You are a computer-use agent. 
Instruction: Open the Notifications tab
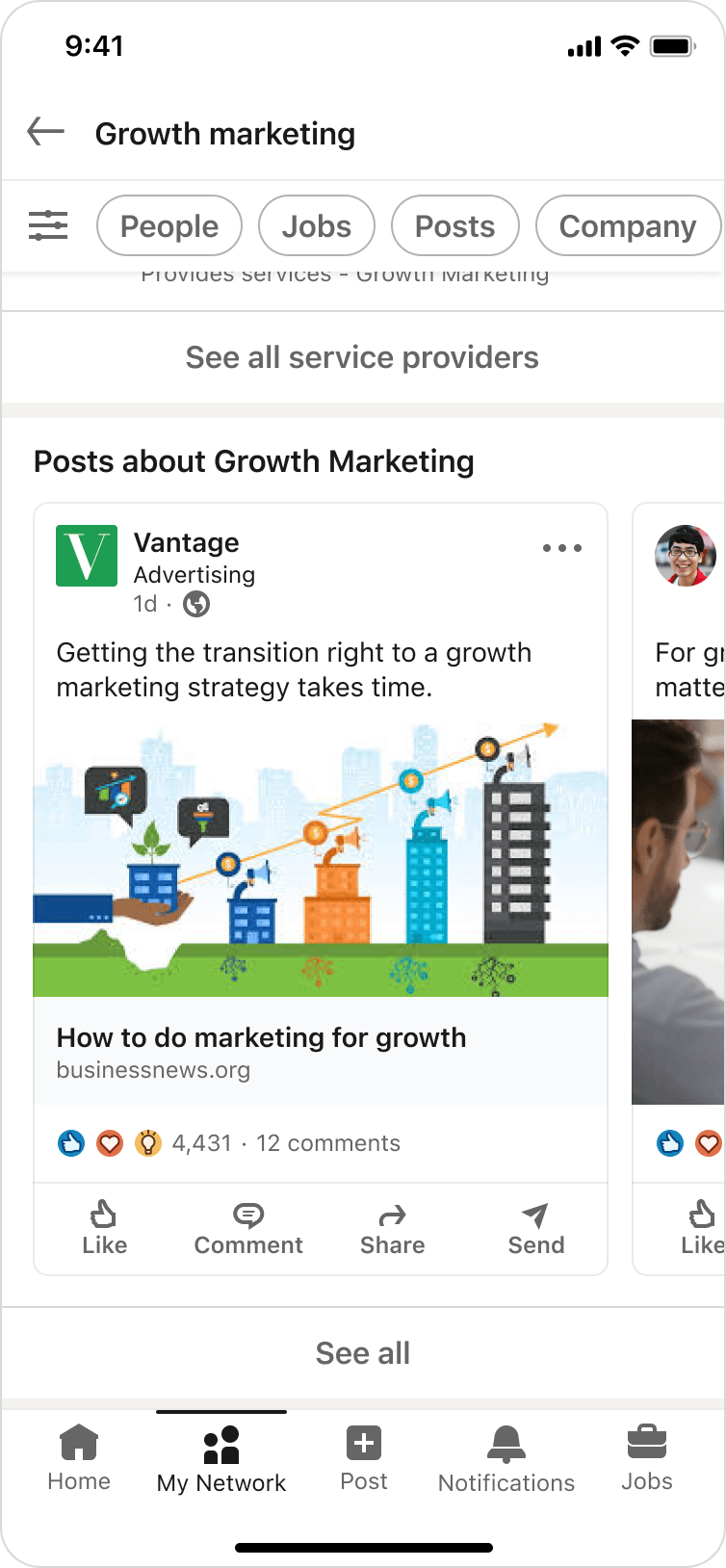click(506, 1458)
